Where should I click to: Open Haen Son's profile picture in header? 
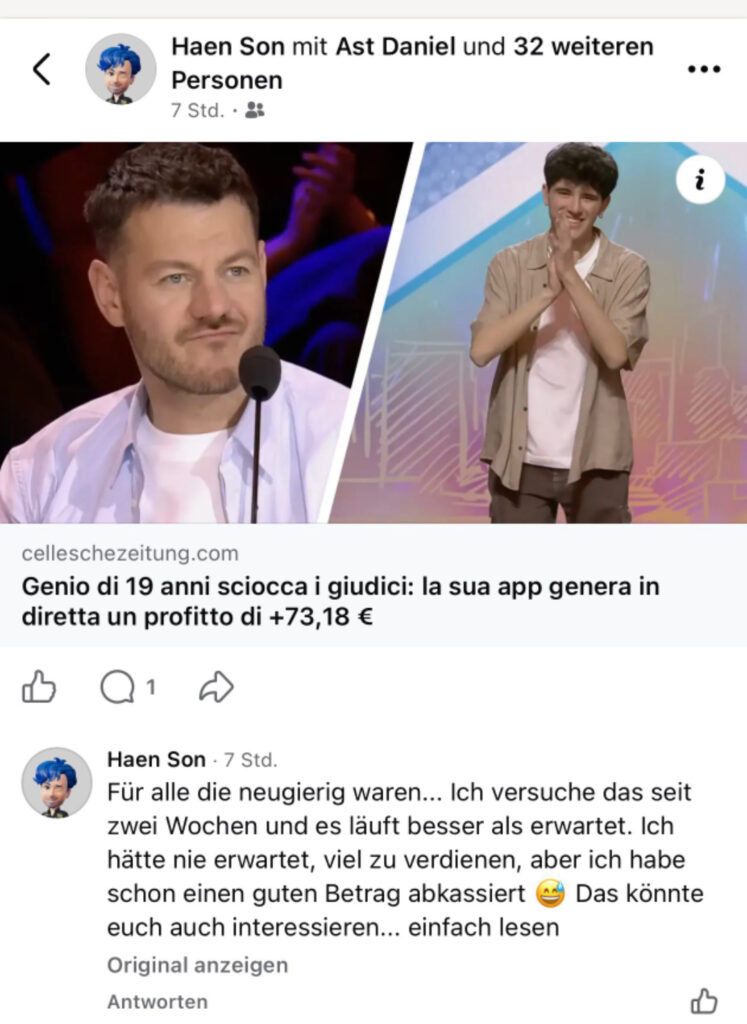tap(120, 69)
